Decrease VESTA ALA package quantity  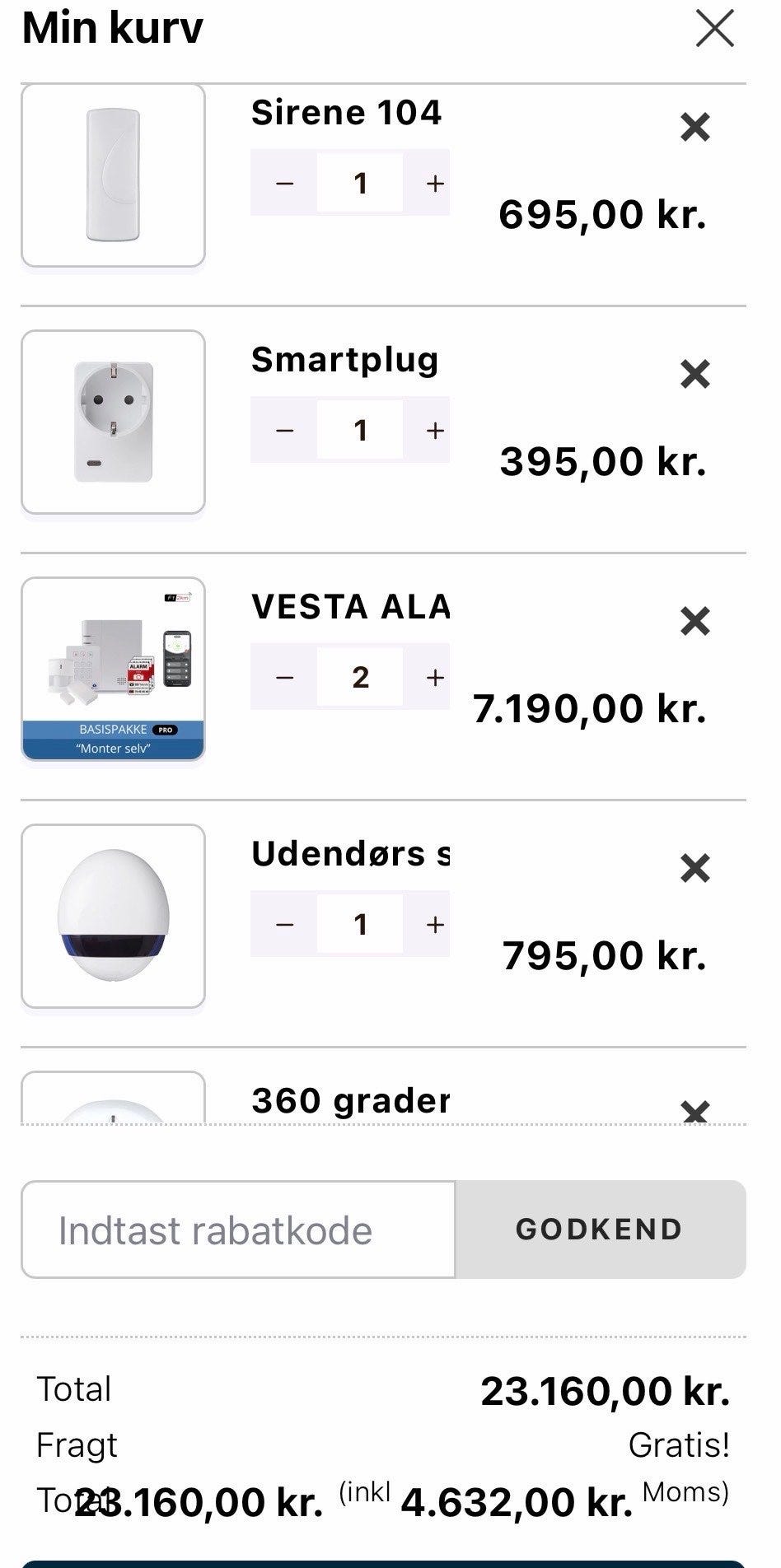click(284, 677)
